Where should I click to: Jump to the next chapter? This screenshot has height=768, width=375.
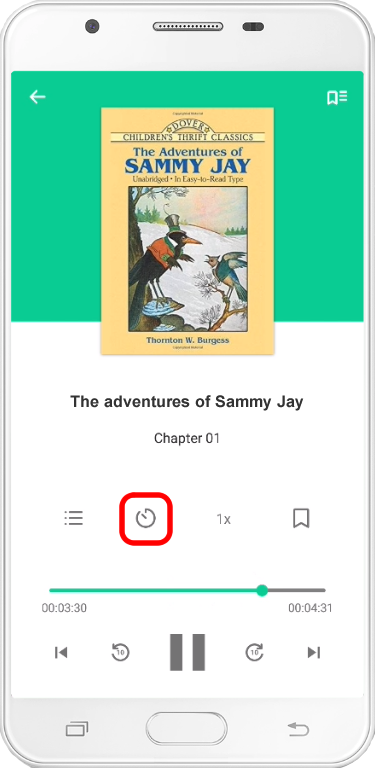tap(314, 652)
